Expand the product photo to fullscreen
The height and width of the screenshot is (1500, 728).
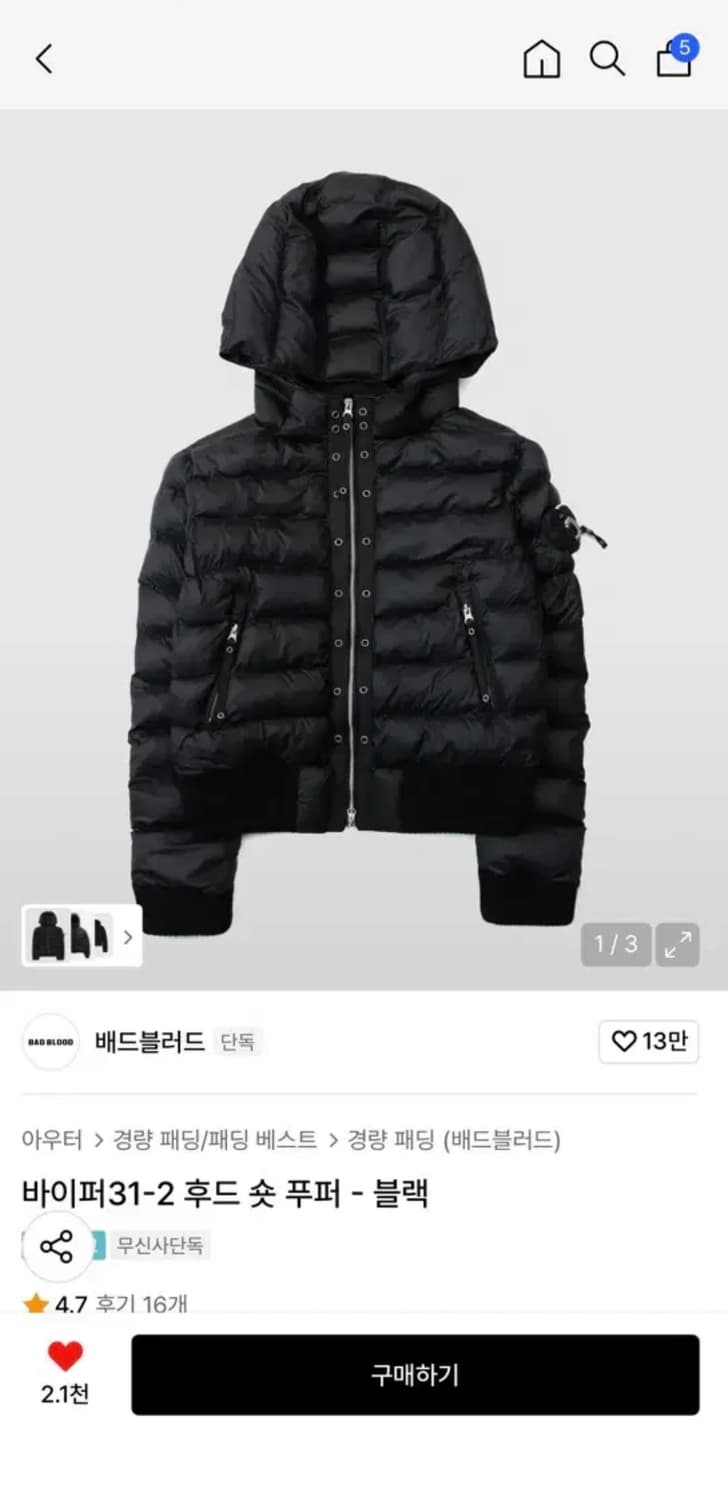pos(677,944)
